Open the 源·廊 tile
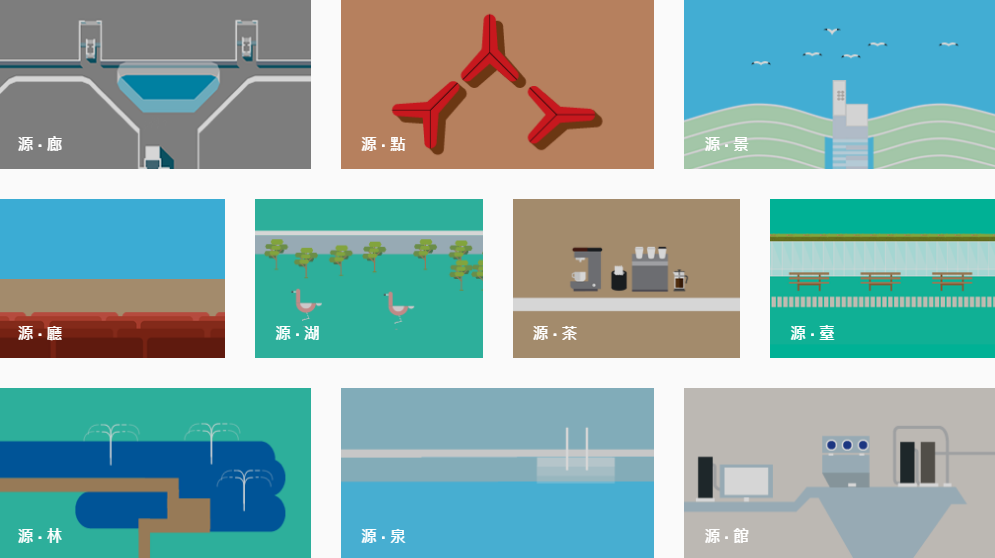Image resolution: width=995 pixels, height=558 pixels. [x=155, y=84]
